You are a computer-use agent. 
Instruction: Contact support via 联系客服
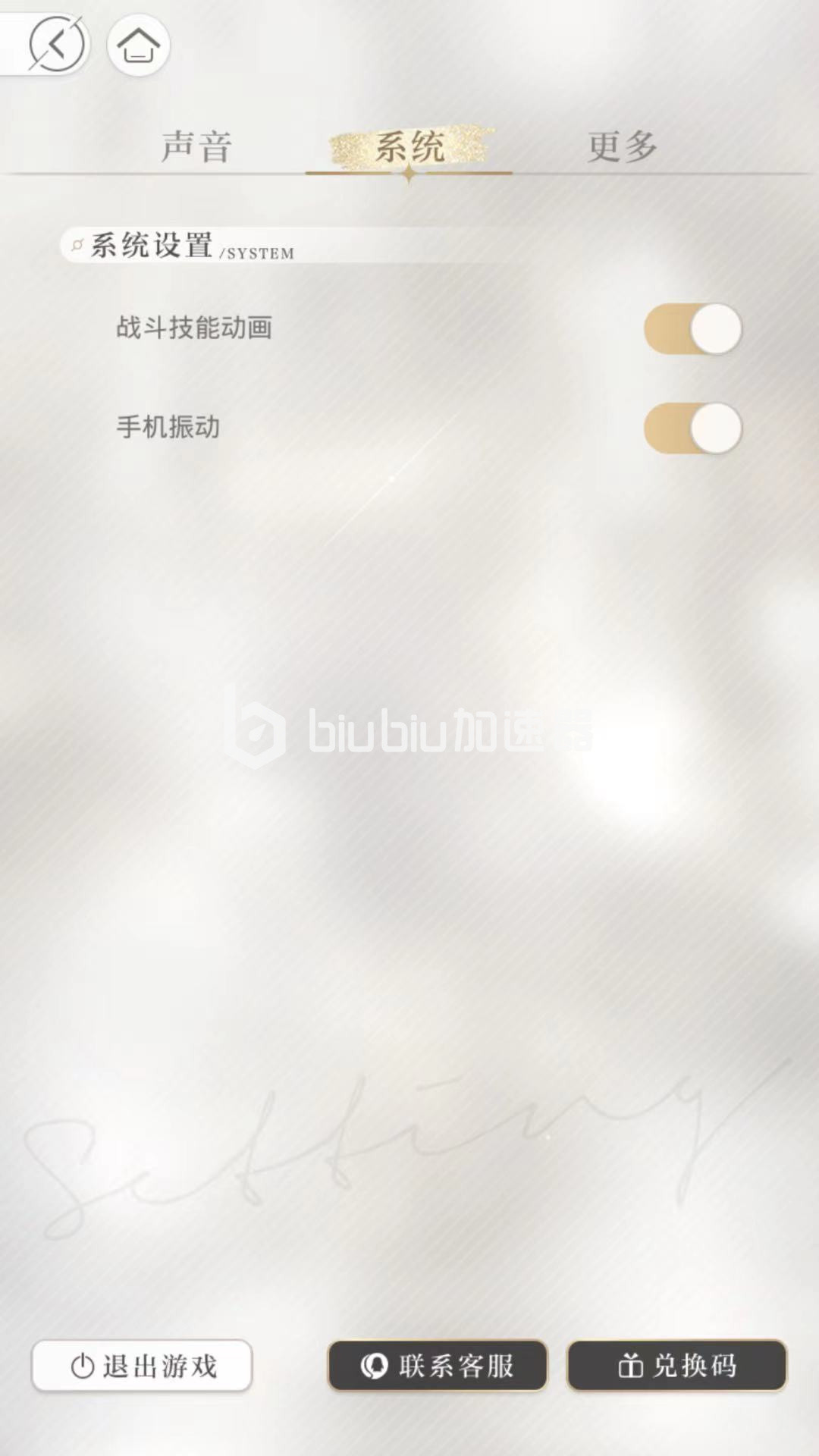(438, 1366)
